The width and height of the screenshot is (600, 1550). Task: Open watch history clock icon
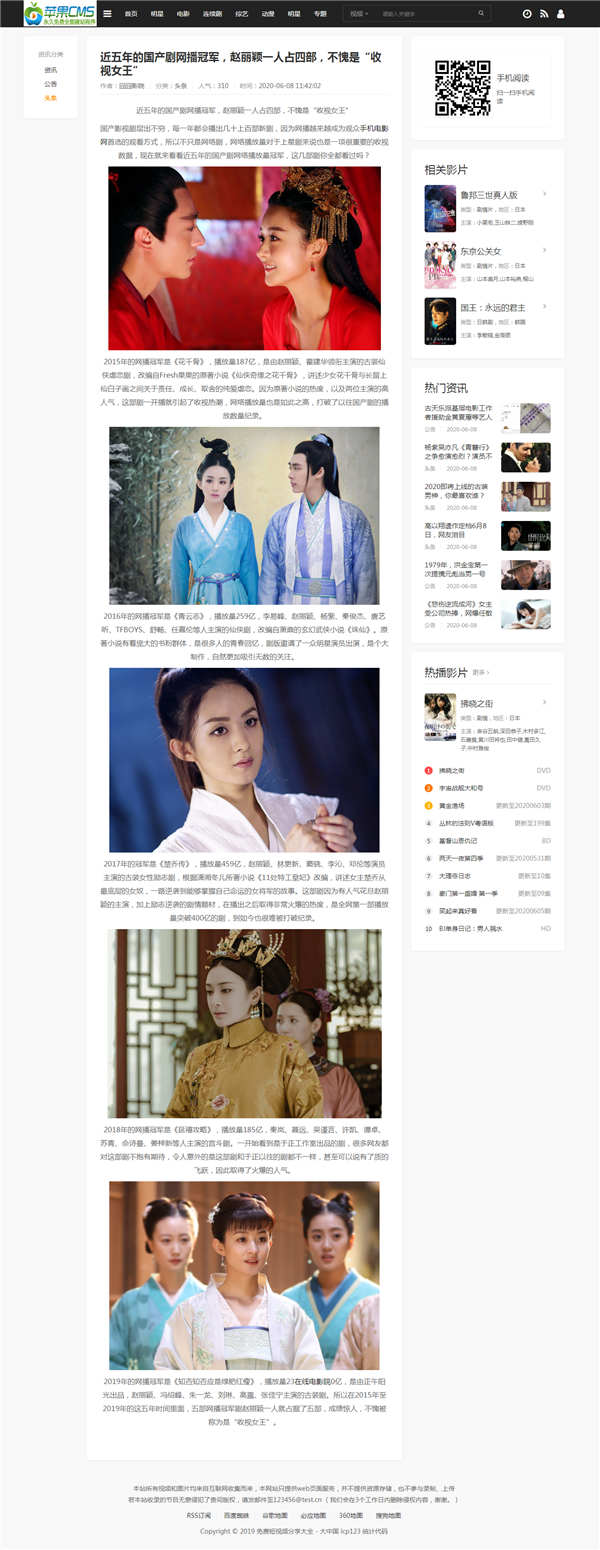tap(527, 14)
